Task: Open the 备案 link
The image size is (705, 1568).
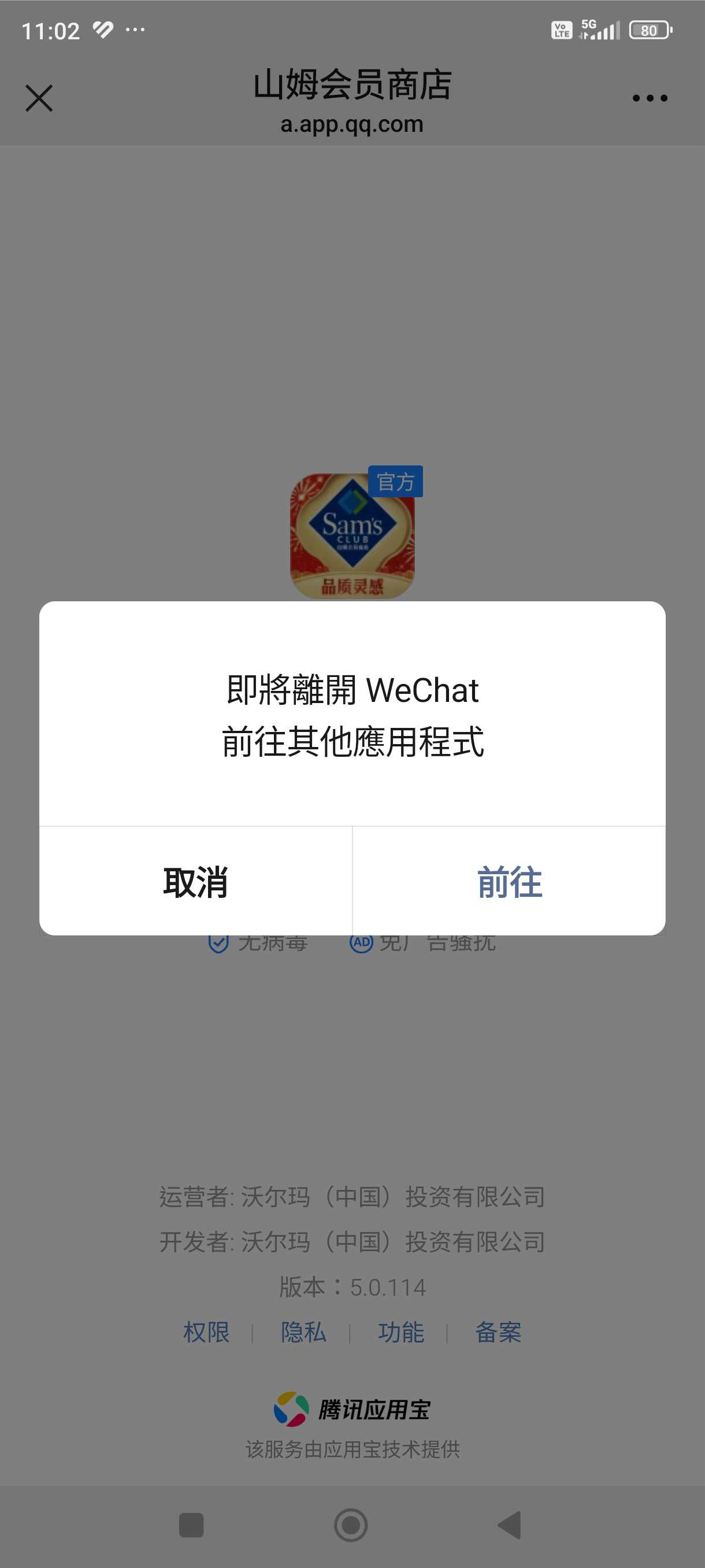Action: 498,1333
